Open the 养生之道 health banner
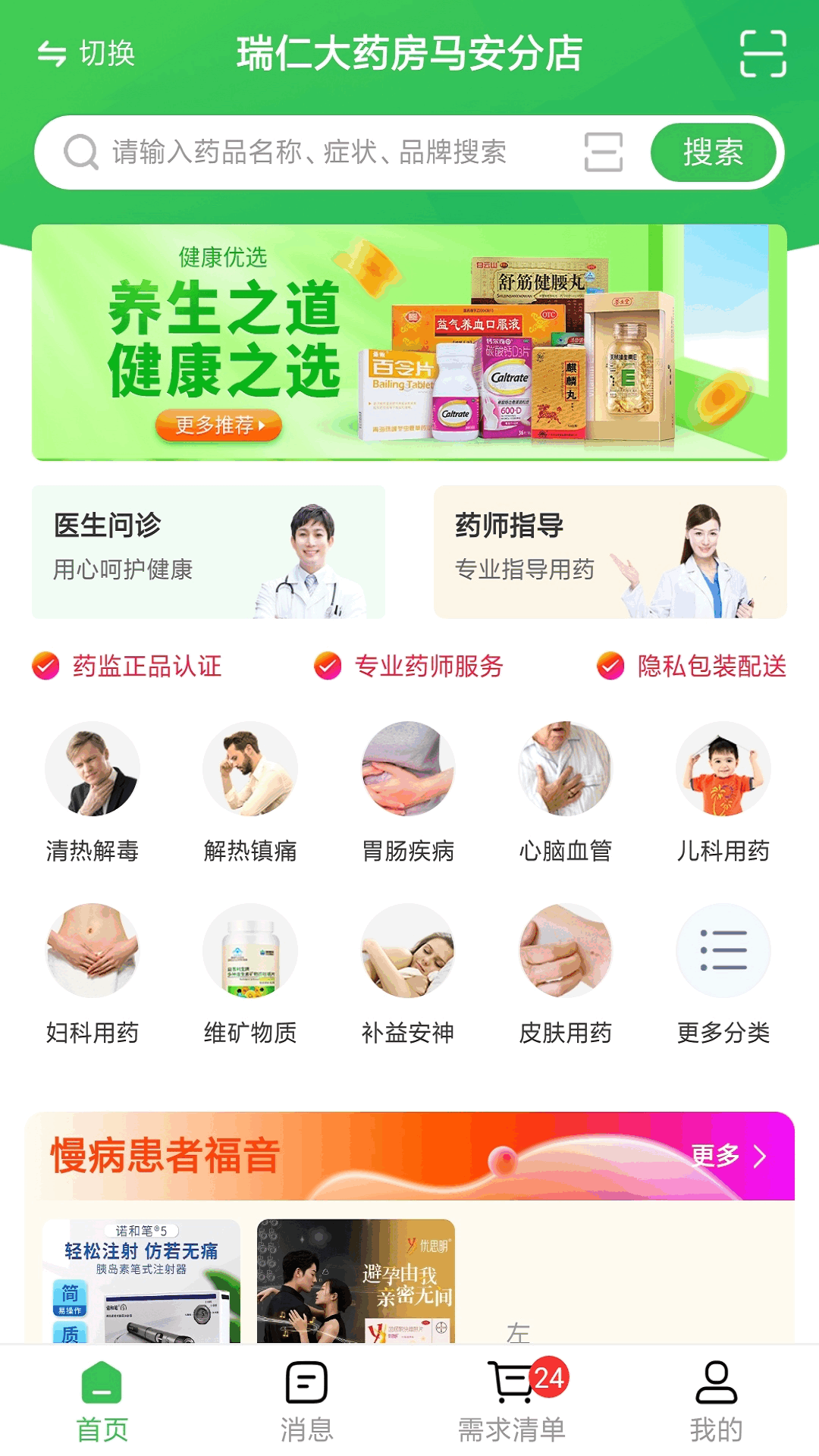 (x=409, y=343)
